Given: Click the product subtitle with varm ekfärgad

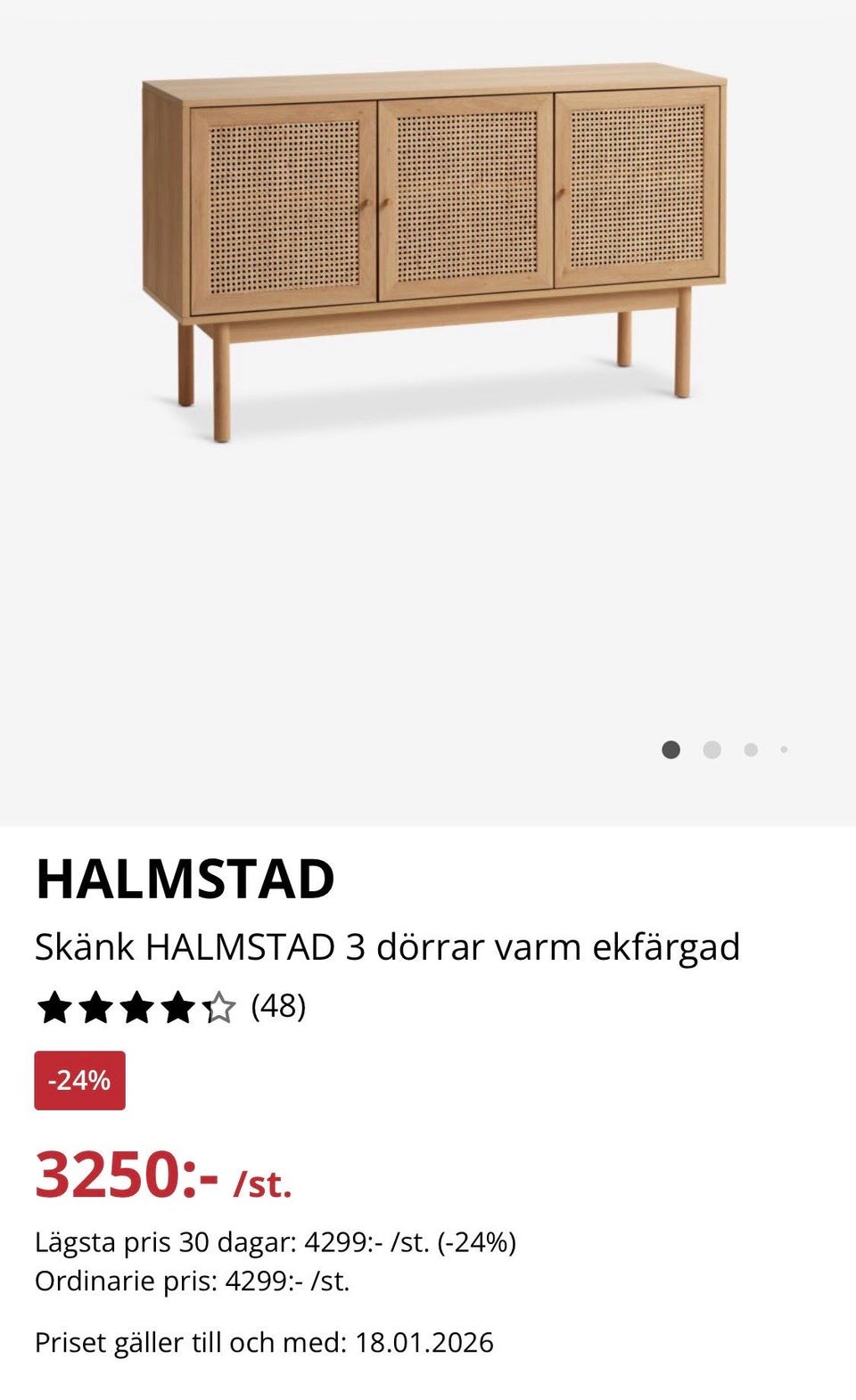Looking at the screenshot, I should pyautogui.click(x=388, y=948).
